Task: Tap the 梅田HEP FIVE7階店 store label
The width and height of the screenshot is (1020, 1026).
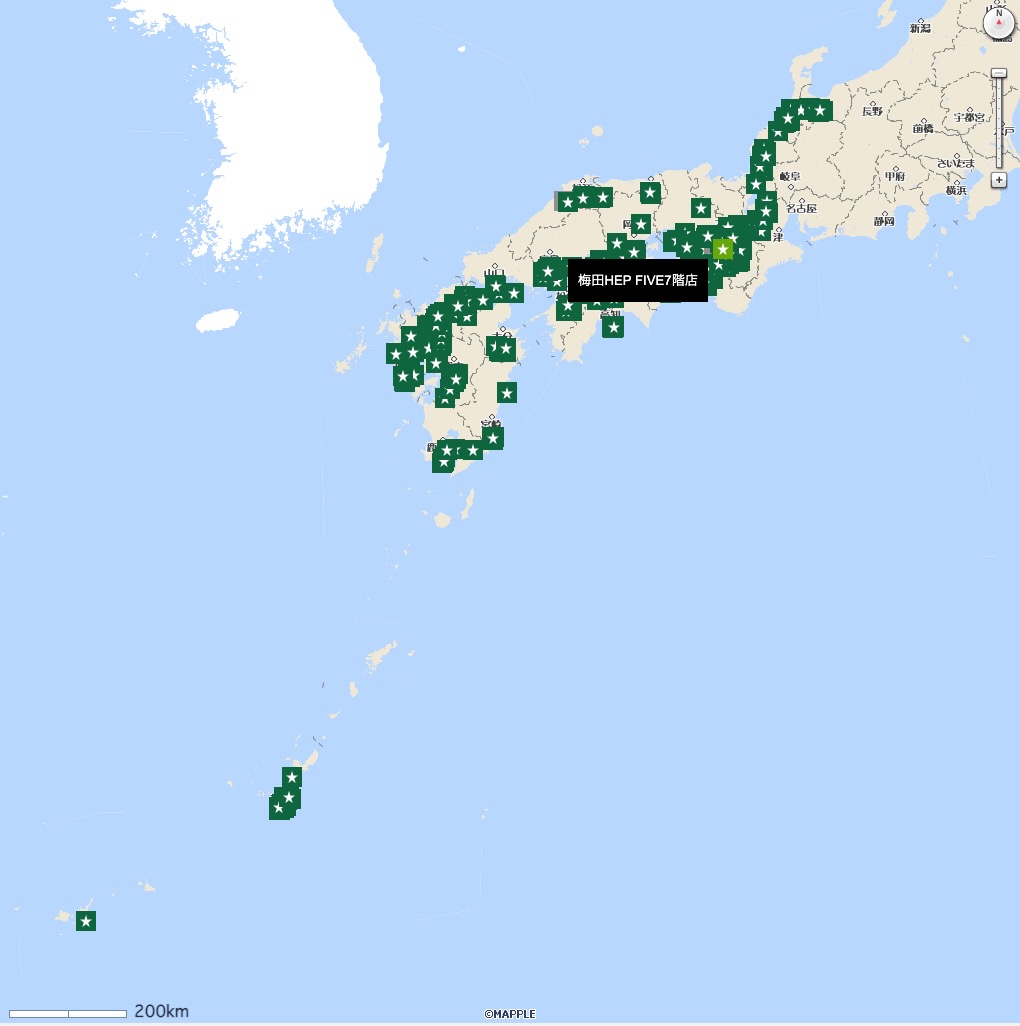Action: [x=637, y=280]
